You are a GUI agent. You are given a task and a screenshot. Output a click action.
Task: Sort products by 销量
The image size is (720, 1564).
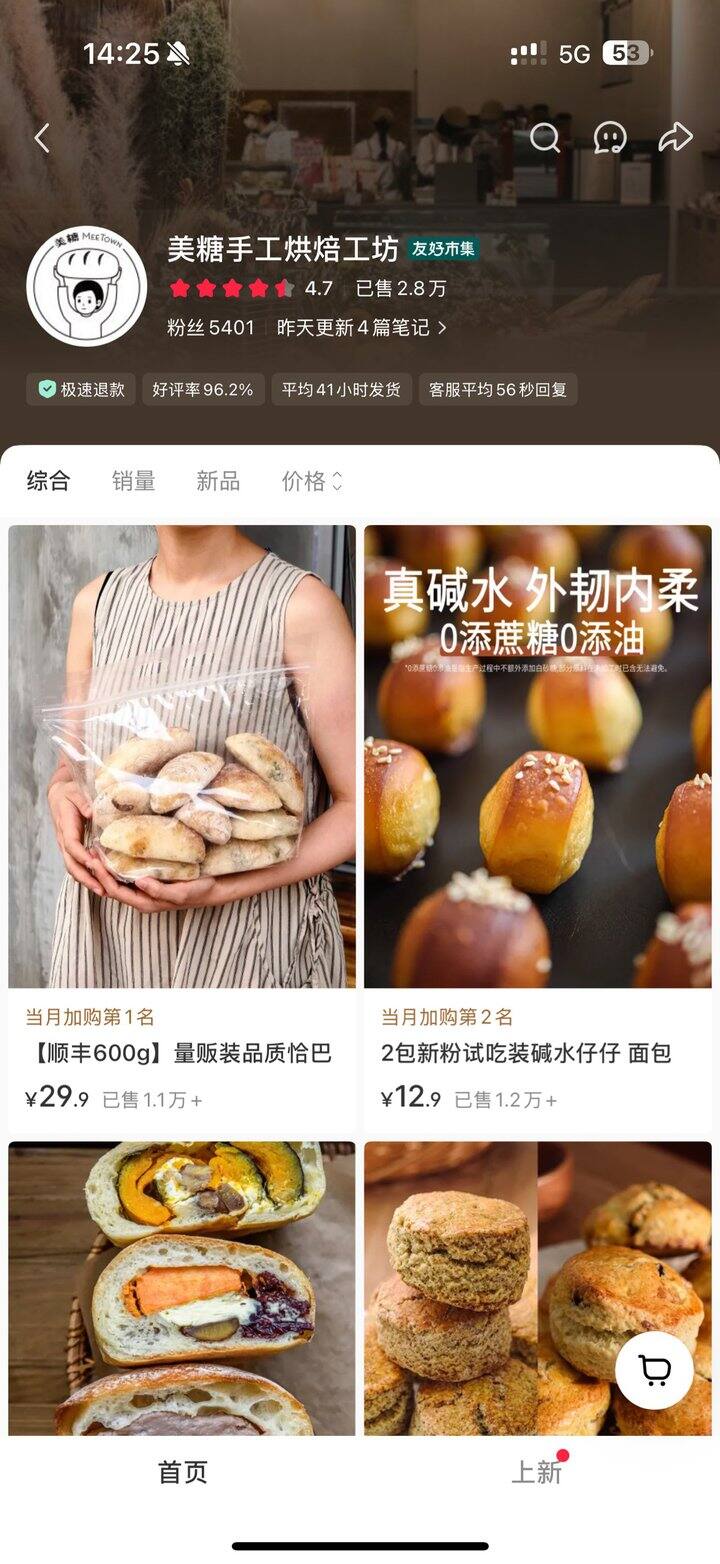134,481
